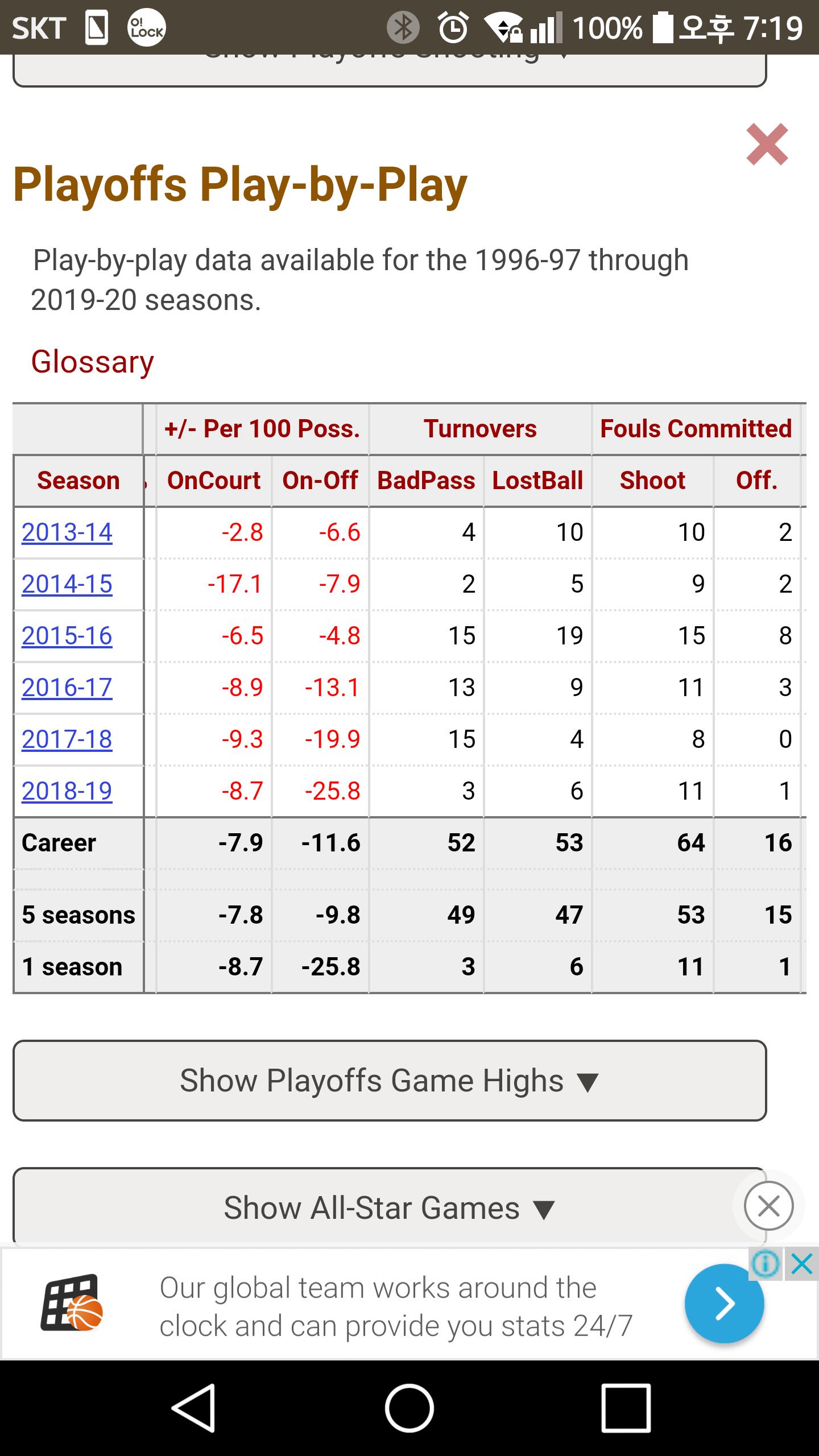
Task: Sort table by LostBall turnovers
Action: (x=537, y=481)
